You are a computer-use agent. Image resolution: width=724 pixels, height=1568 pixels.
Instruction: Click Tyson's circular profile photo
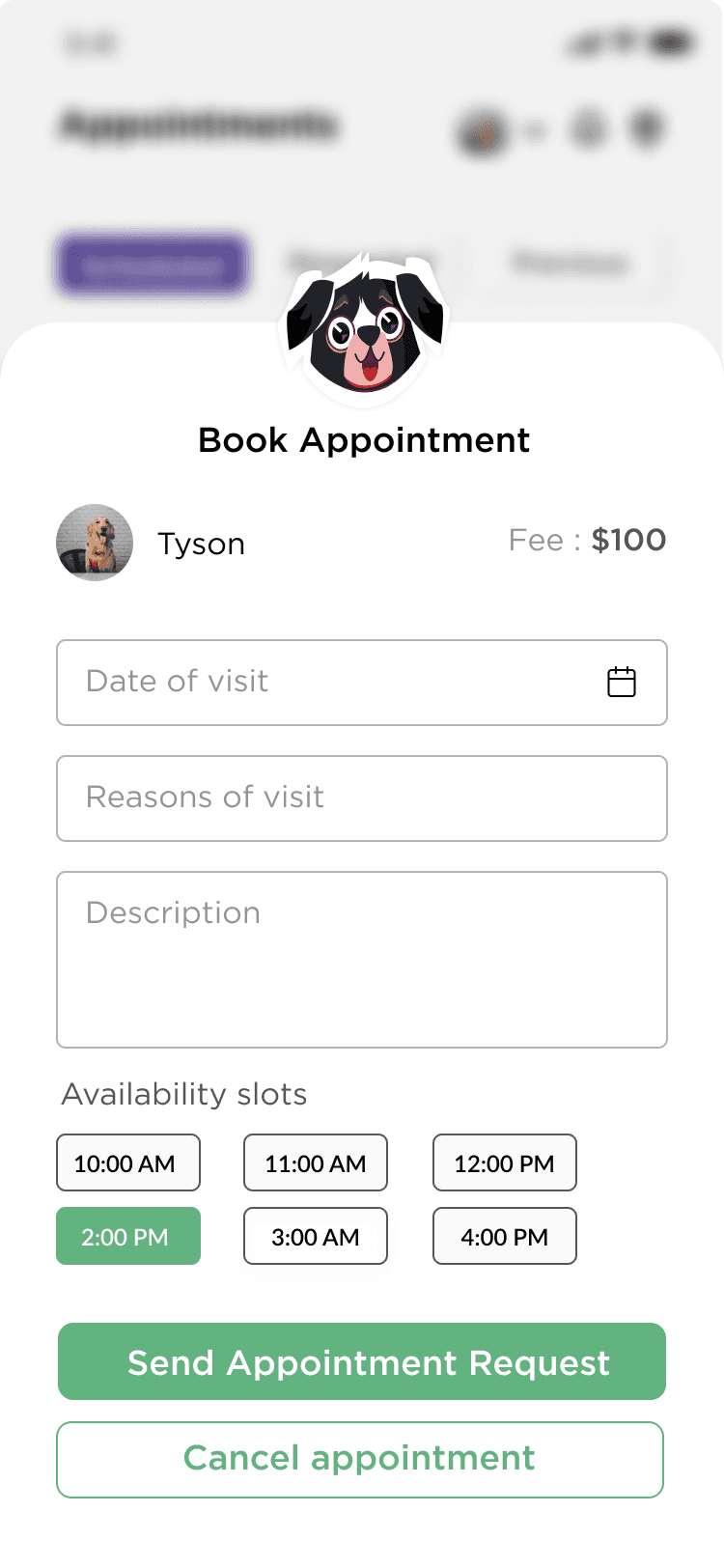pos(95,543)
